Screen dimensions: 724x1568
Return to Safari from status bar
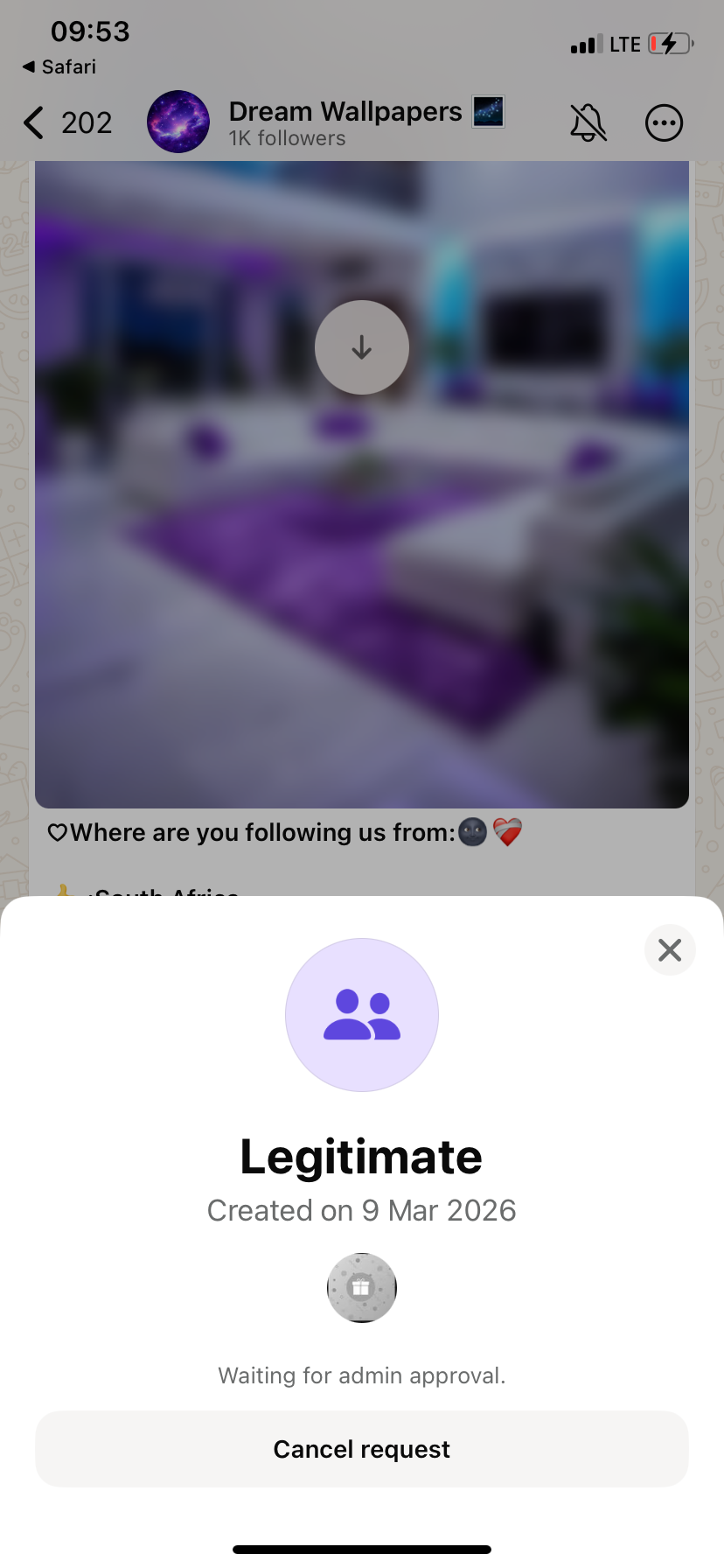tap(59, 66)
